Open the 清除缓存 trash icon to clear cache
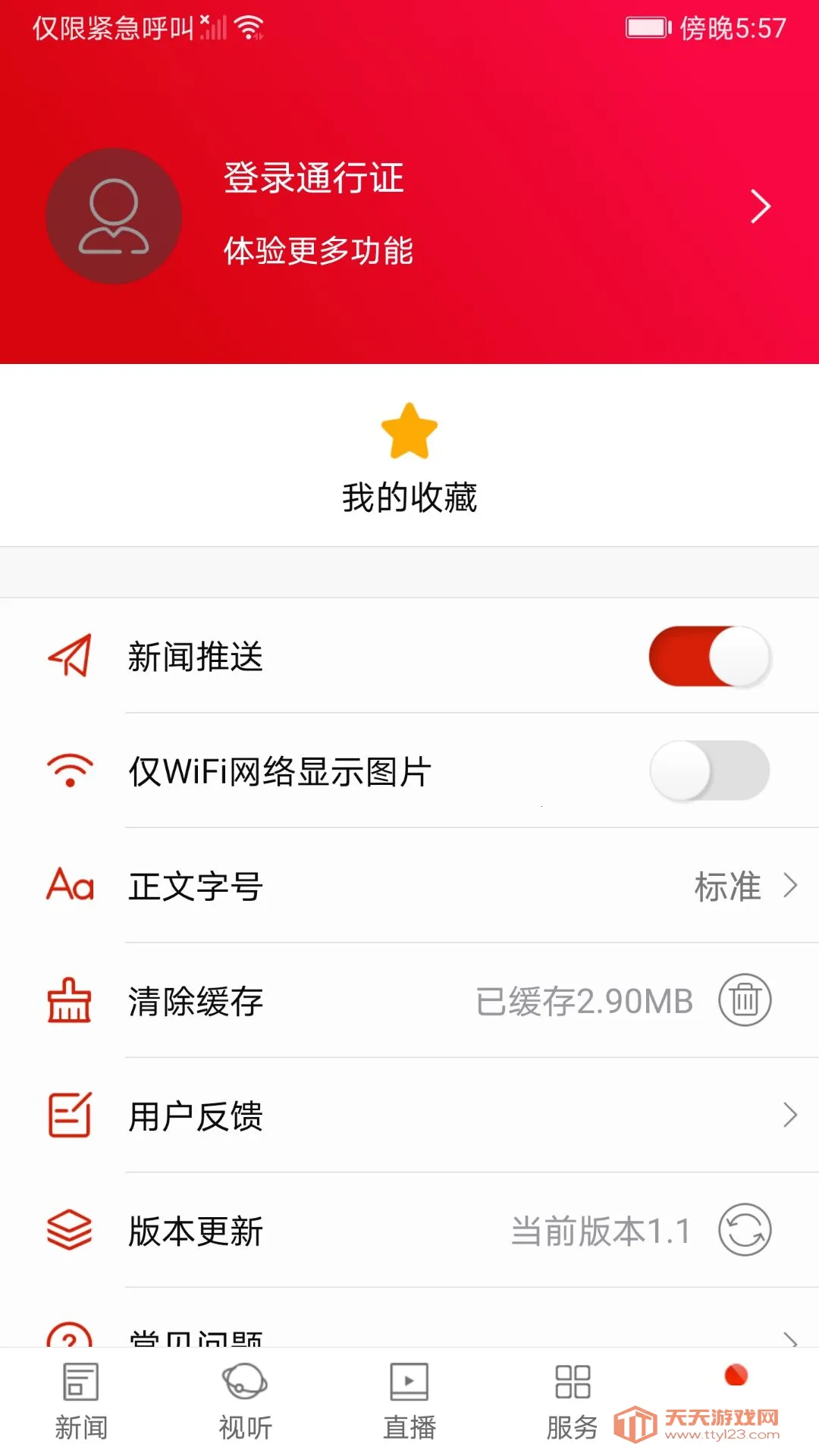Screen dimensions: 819x1456 [744, 1000]
